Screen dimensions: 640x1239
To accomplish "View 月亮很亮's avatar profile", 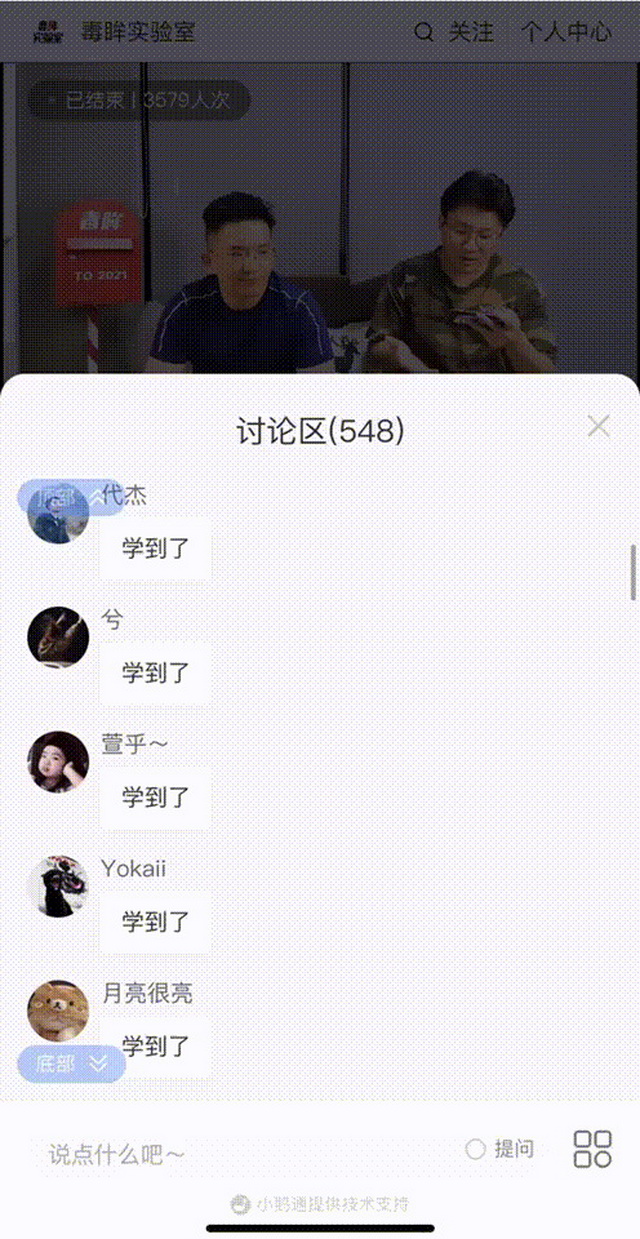I will pyautogui.click(x=58, y=1010).
